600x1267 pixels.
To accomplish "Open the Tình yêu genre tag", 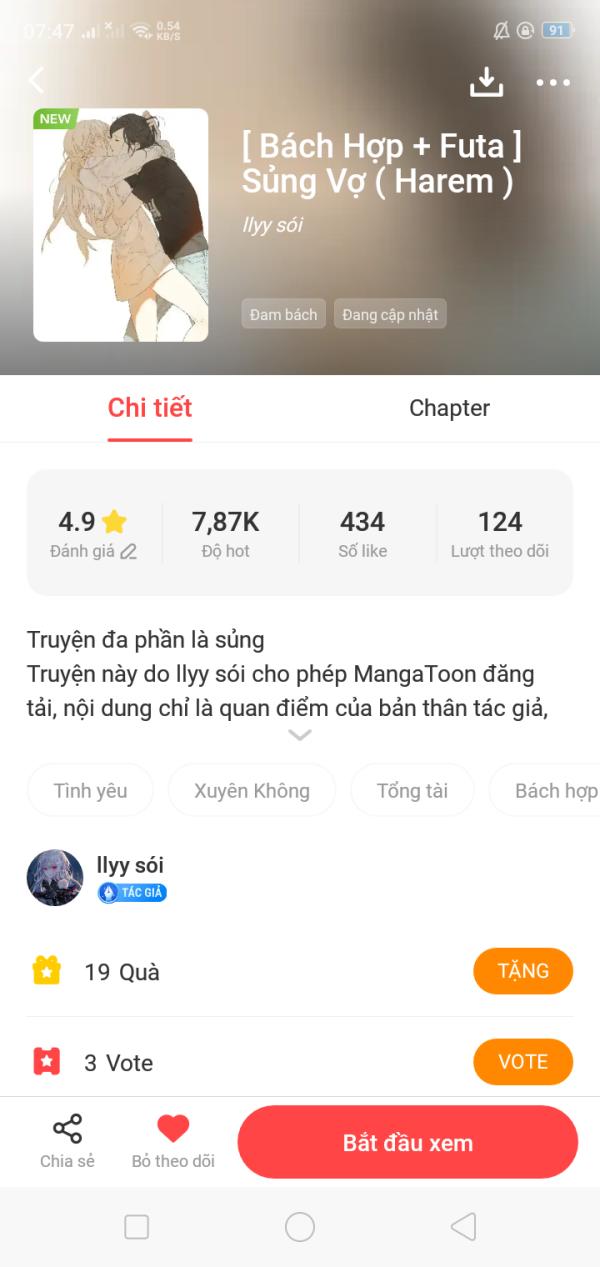I will 90,791.
